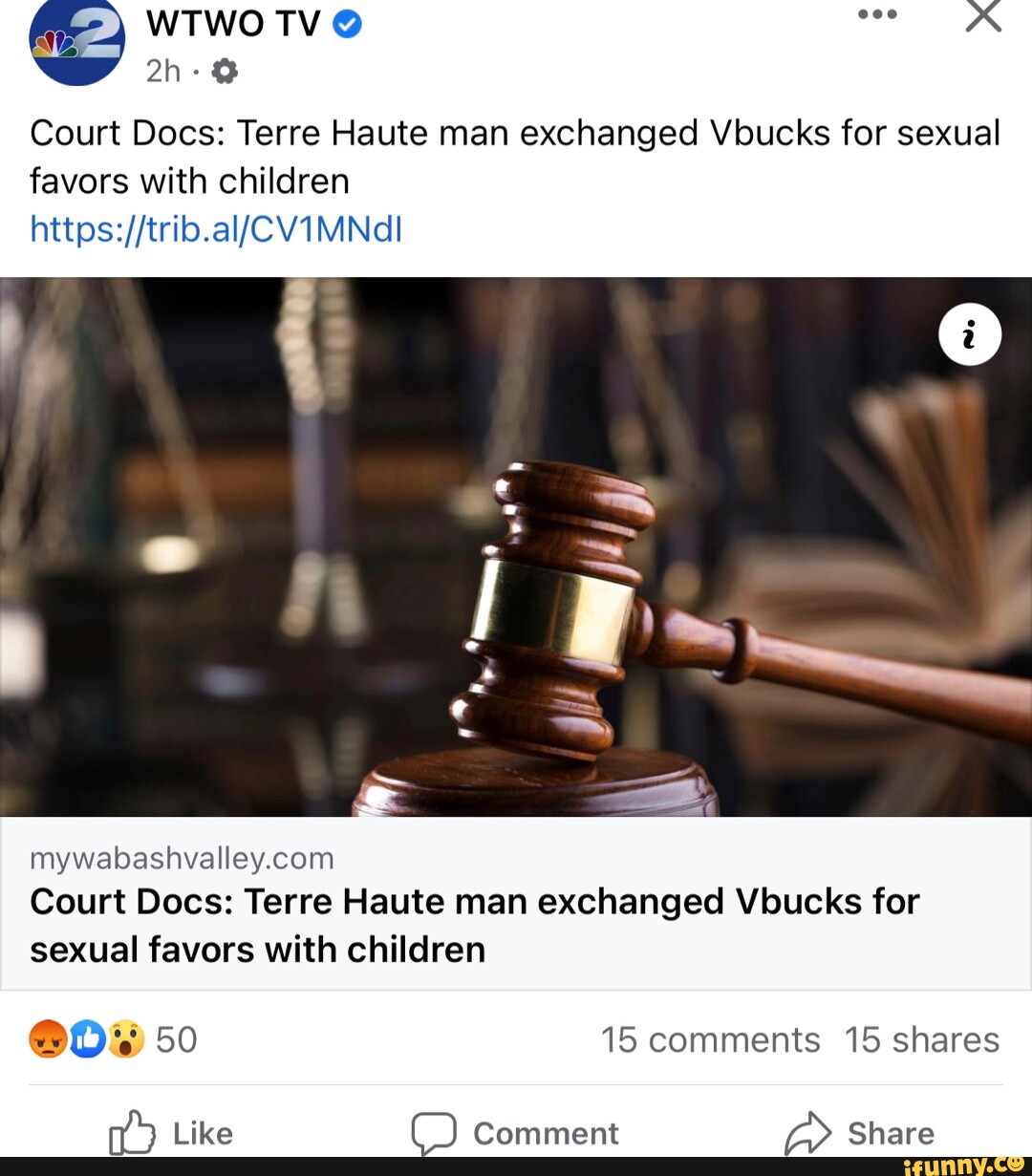Viewport: 1032px width, 1176px height.
Task: Share the WTWO TV post
Action: (860, 1133)
